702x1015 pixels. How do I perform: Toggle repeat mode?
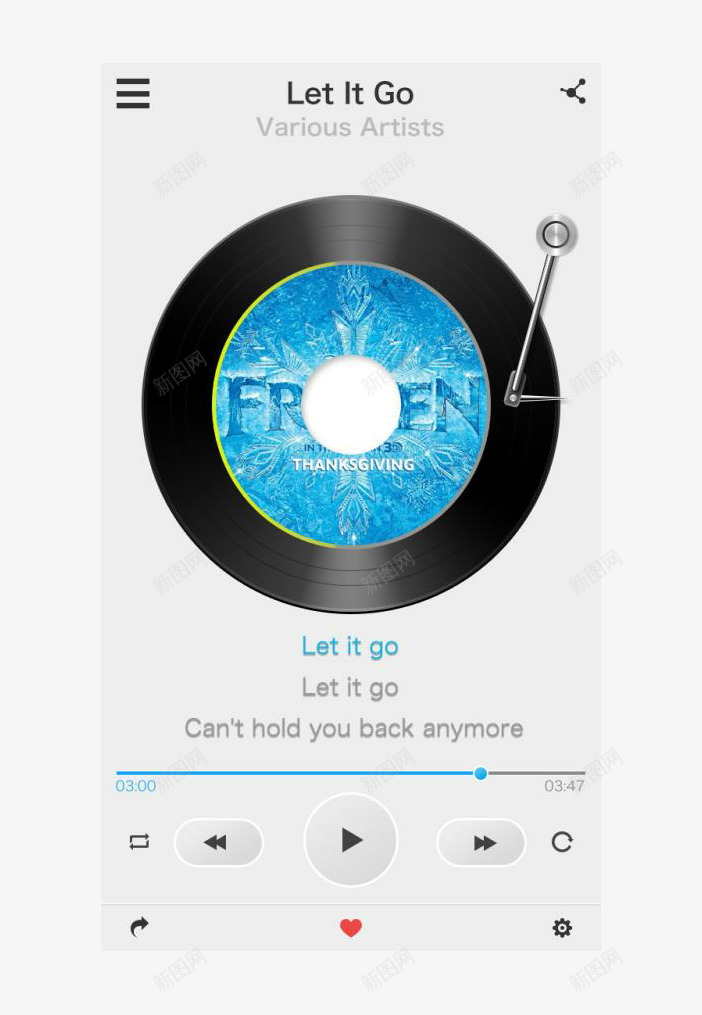(x=139, y=842)
